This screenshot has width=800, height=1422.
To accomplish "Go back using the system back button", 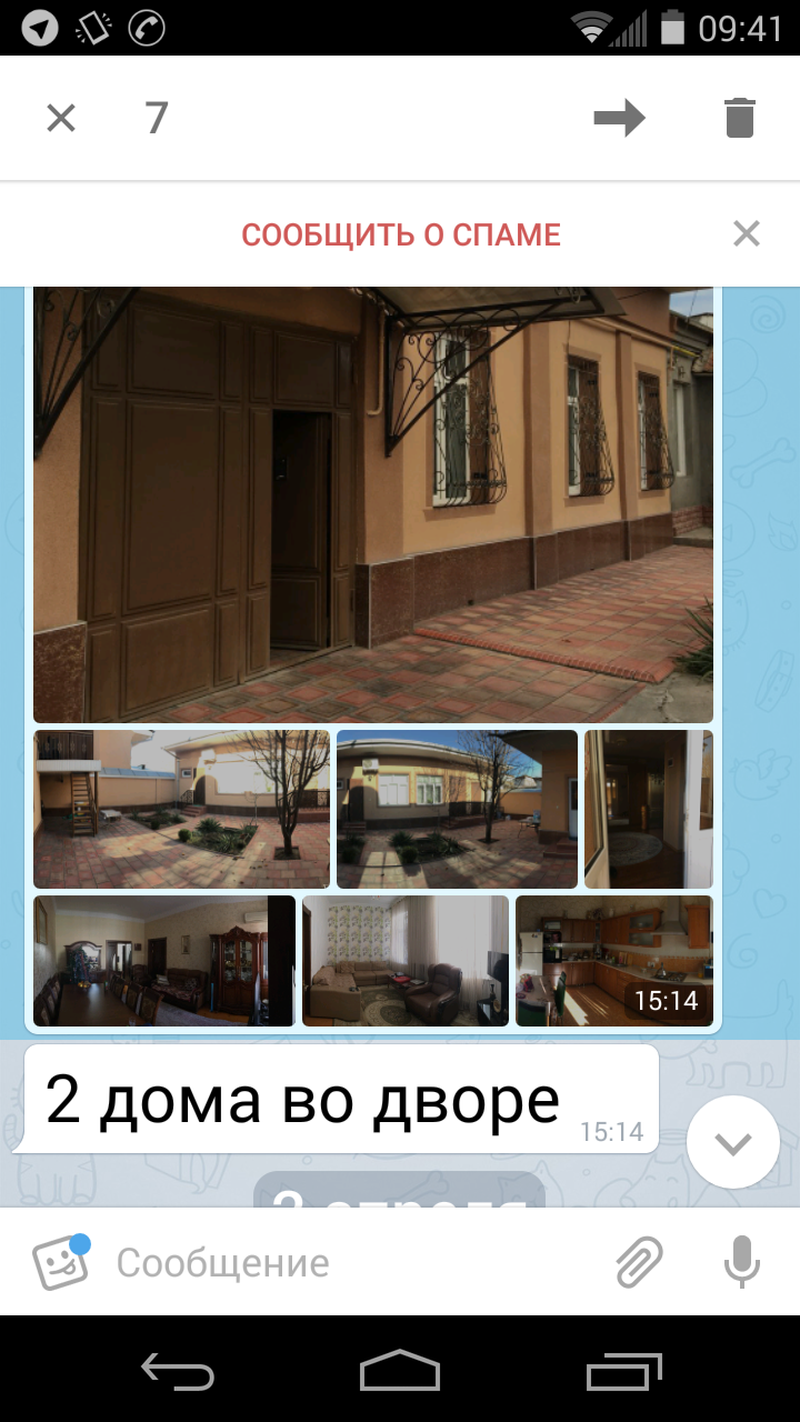I will [178, 1370].
